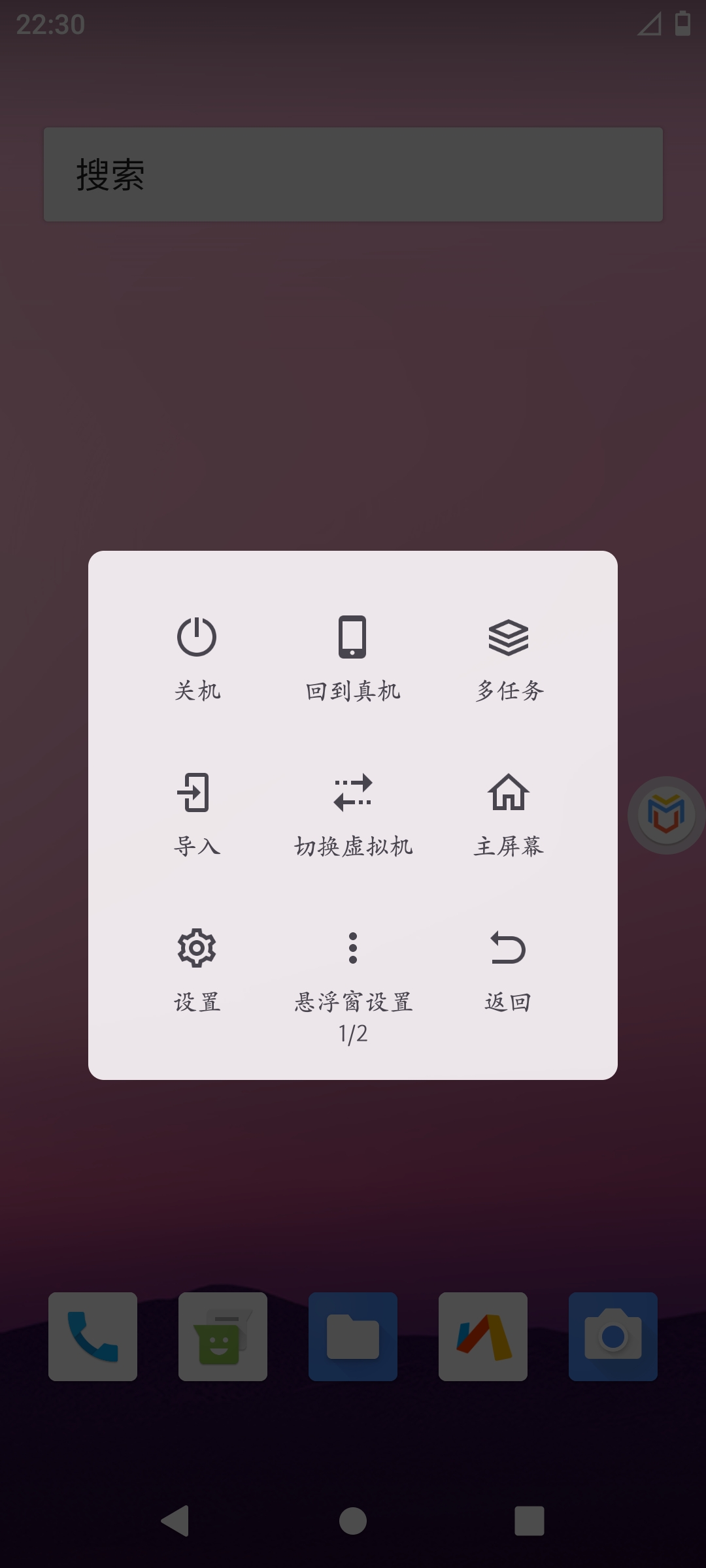The height and width of the screenshot is (1568, 706).
Task: Open the 搜索 search box
Action: tap(353, 174)
